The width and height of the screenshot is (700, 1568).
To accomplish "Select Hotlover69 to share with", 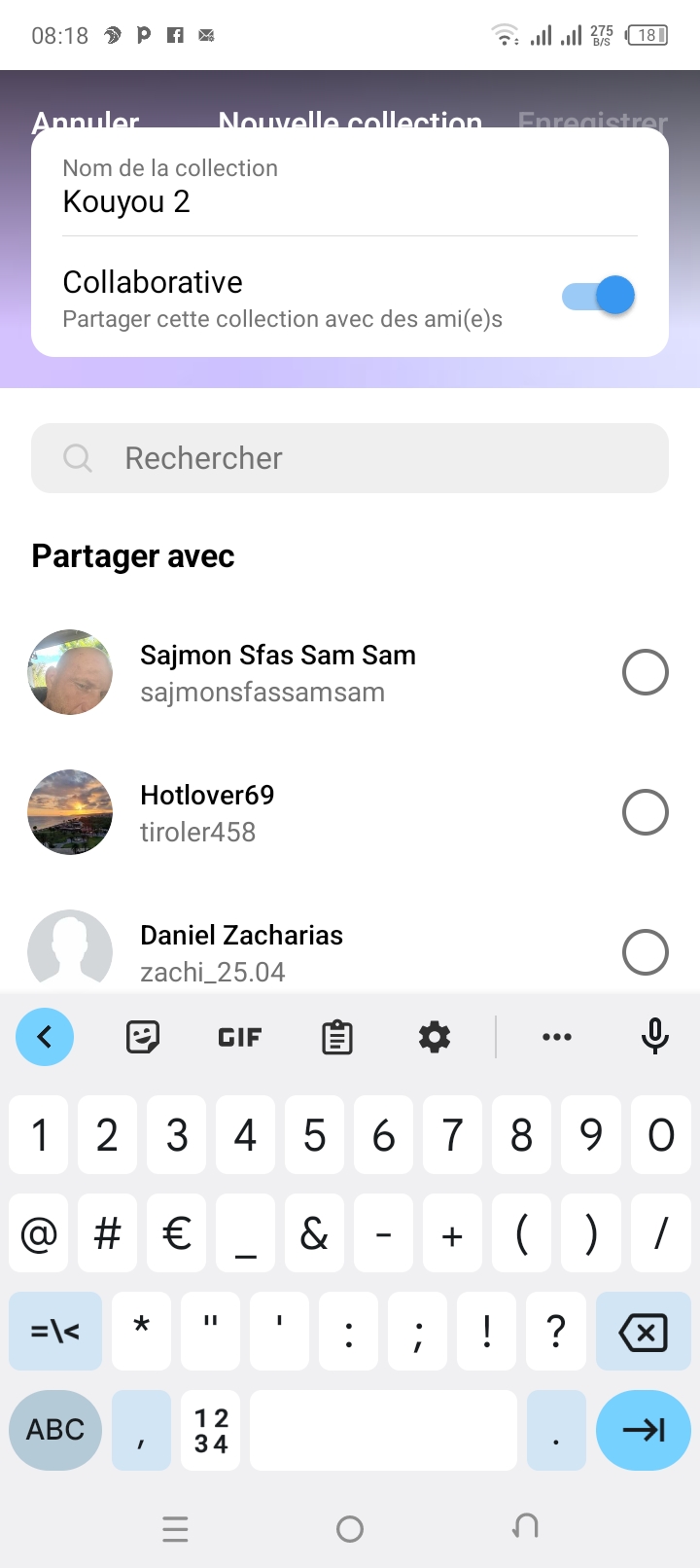I will [x=645, y=812].
